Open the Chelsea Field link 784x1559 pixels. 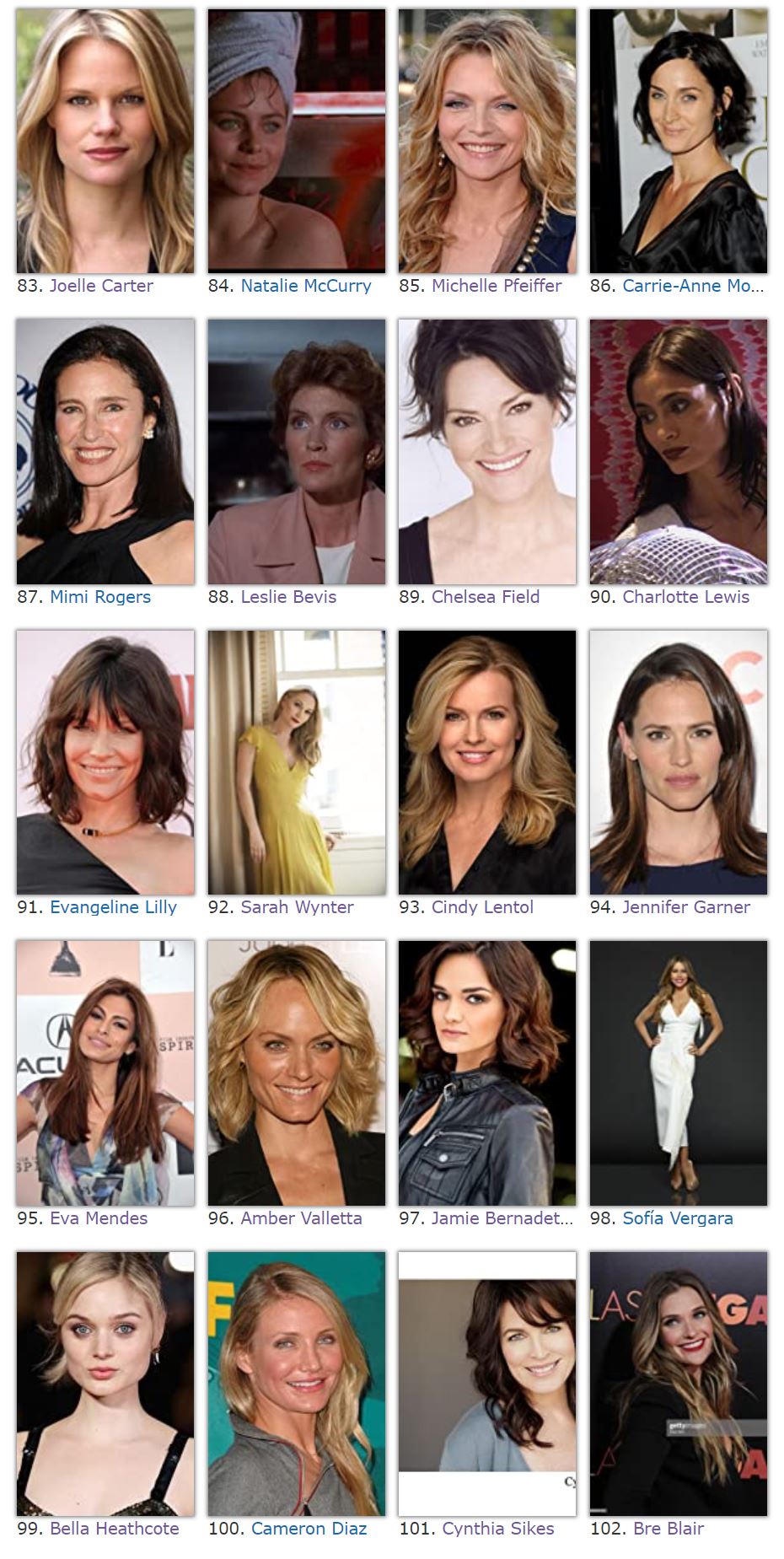click(x=486, y=597)
